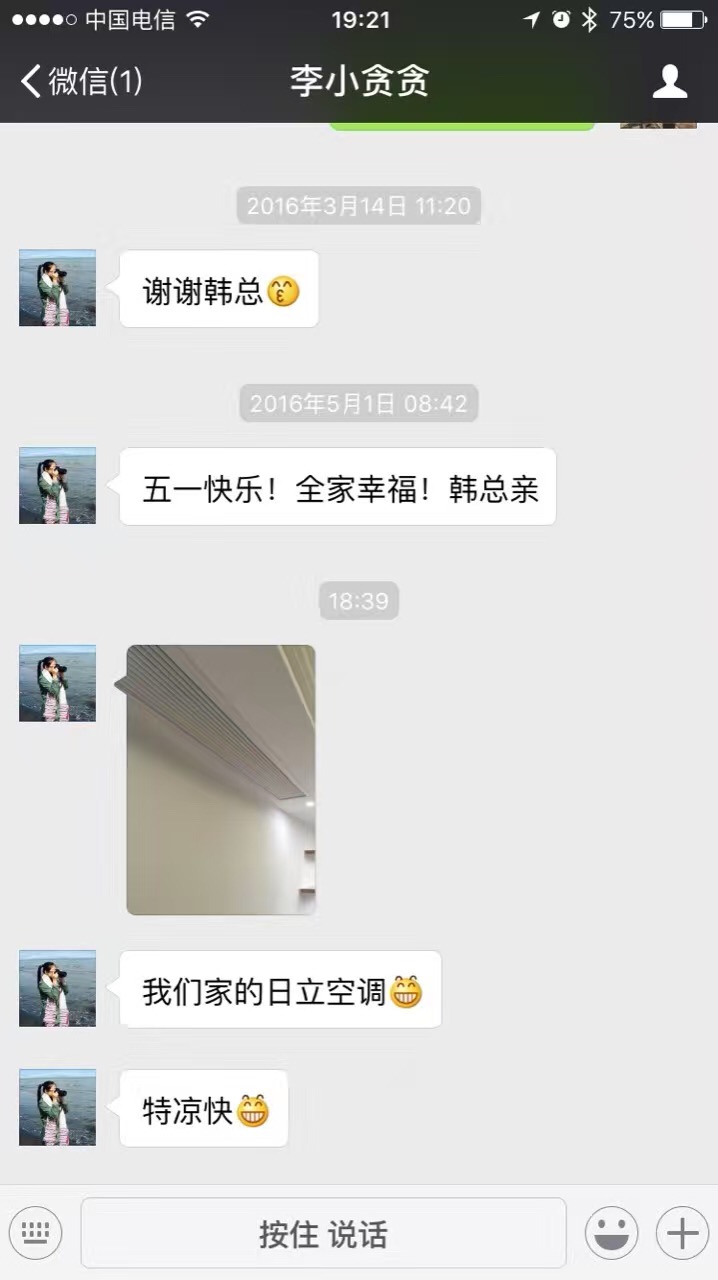Go back to the 微信 chat list
The image size is (718, 1280).
point(80,81)
